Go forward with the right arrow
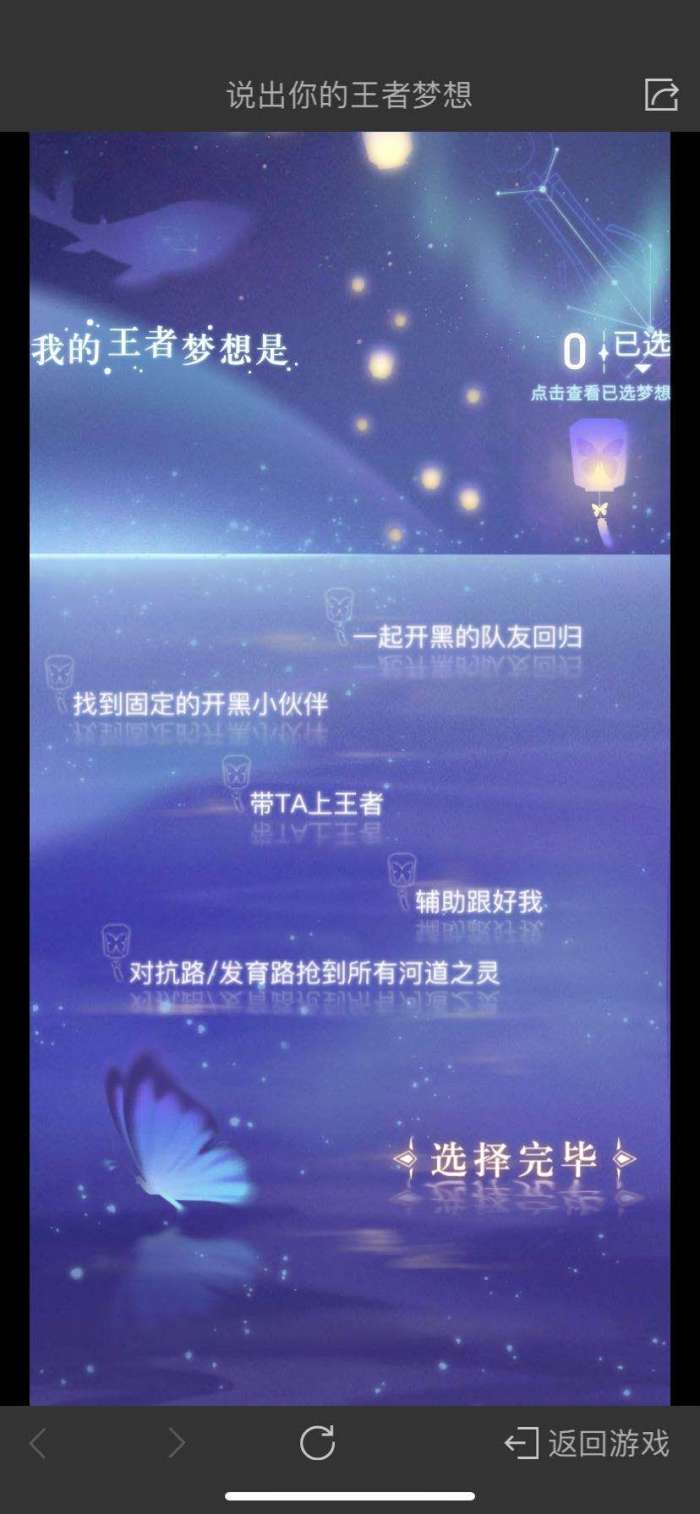The width and height of the screenshot is (700, 1514). [x=176, y=1443]
